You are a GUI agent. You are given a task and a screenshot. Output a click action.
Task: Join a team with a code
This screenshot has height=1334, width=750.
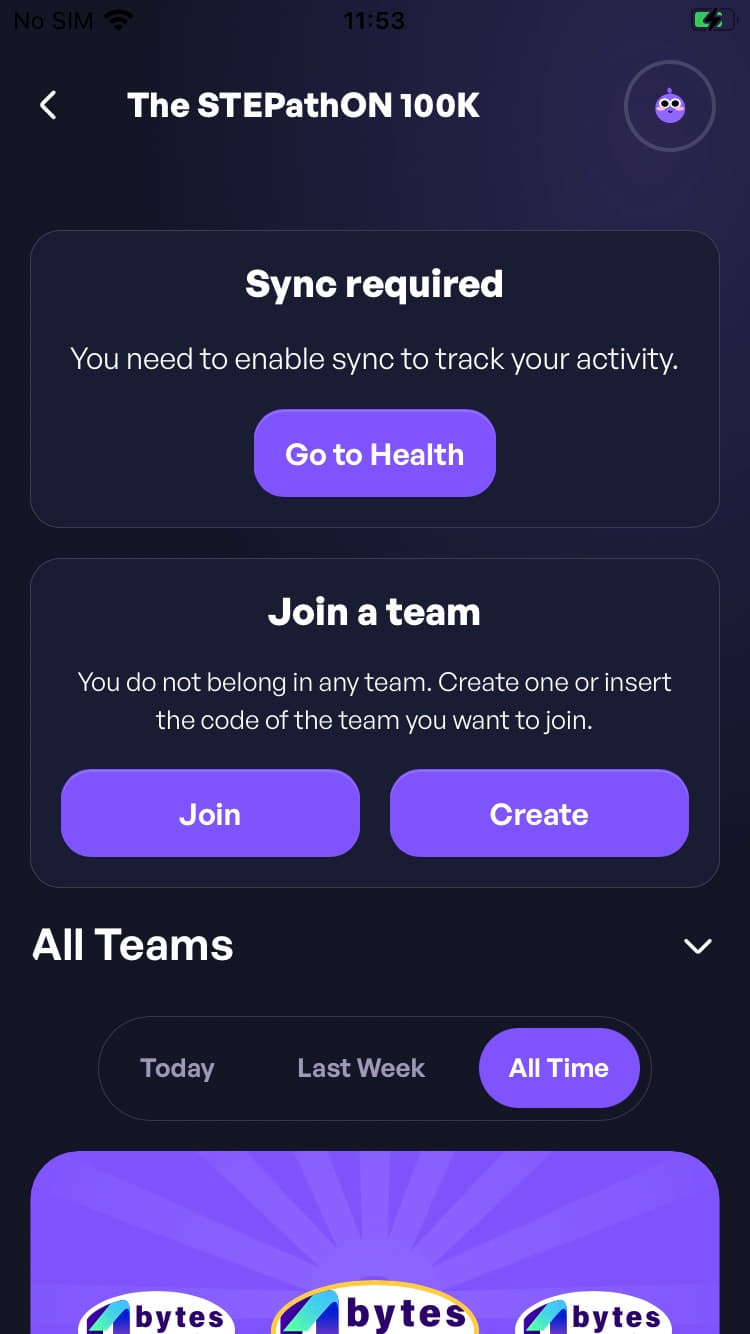click(x=210, y=814)
